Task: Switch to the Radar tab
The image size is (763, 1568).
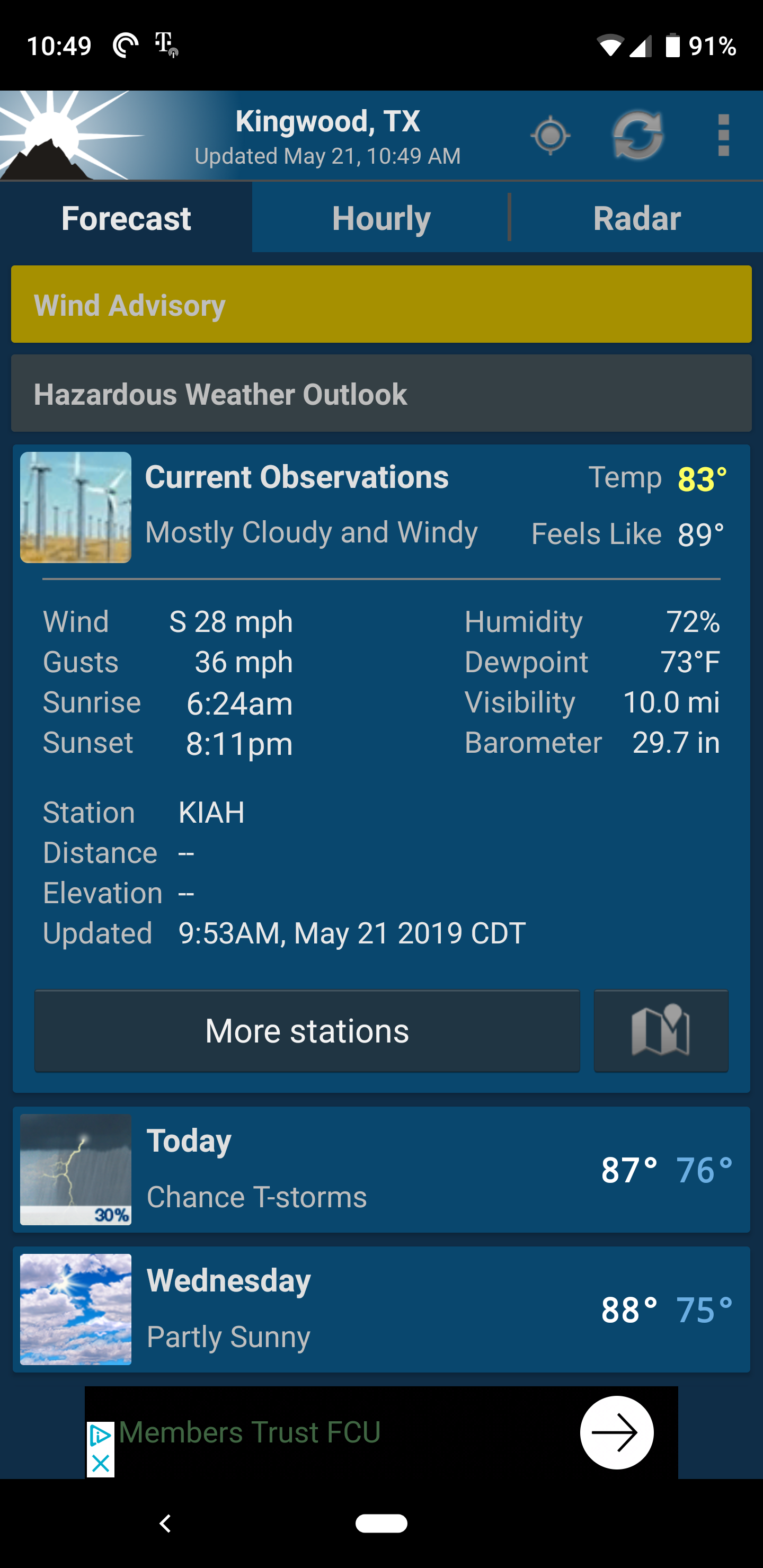Action: click(x=636, y=218)
